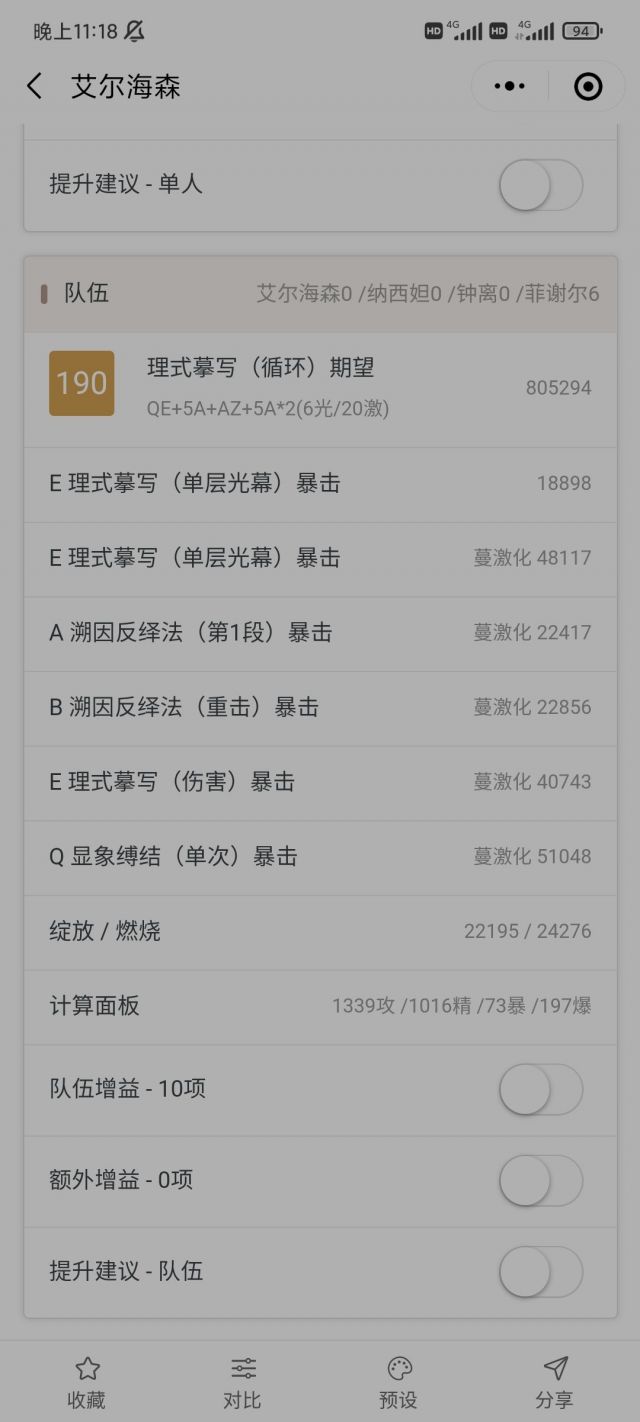
Task: Tap 收藏 in the bottom bar
Action: coord(86,1383)
